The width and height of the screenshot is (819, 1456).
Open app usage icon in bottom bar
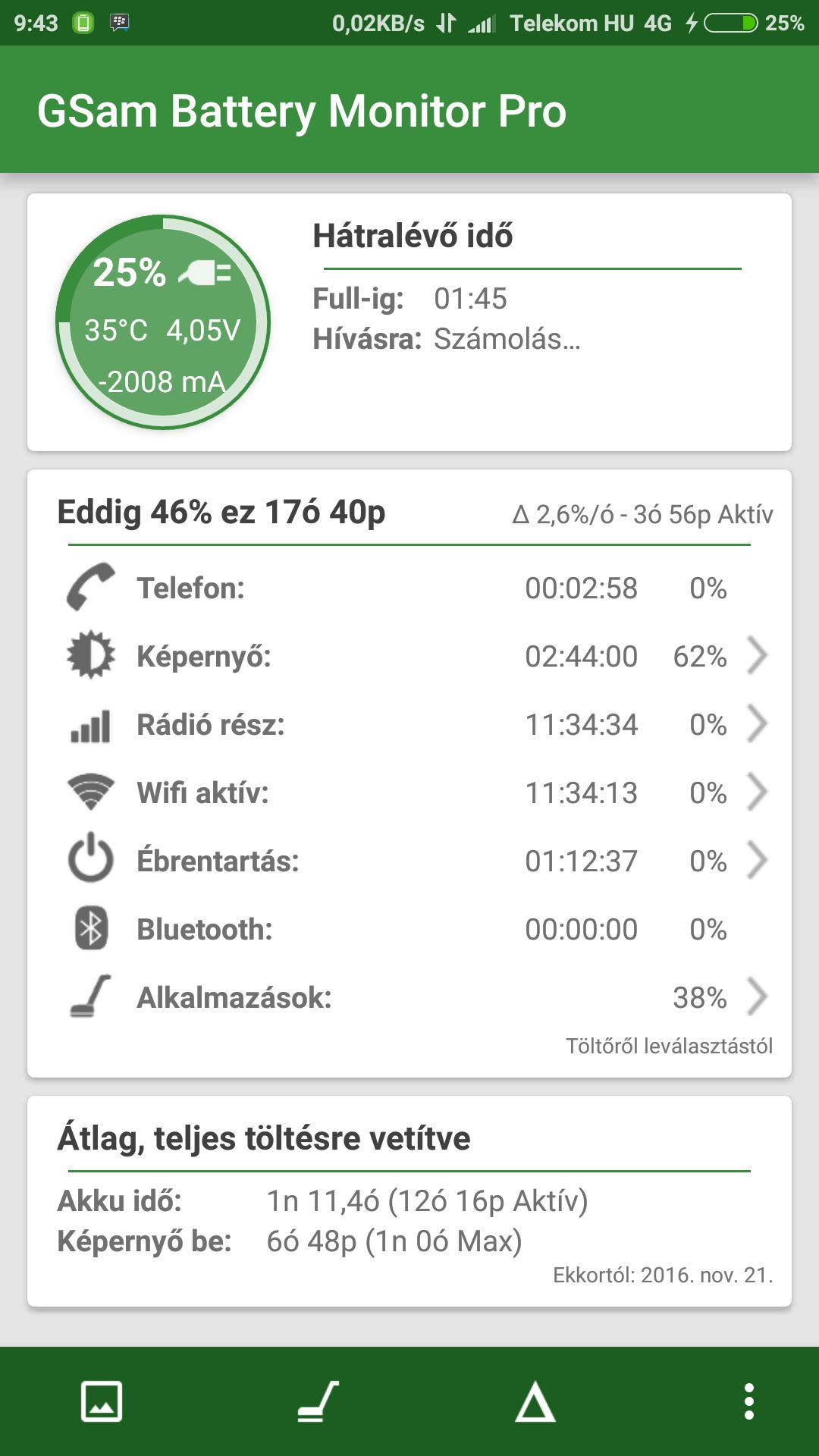coord(318,1401)
